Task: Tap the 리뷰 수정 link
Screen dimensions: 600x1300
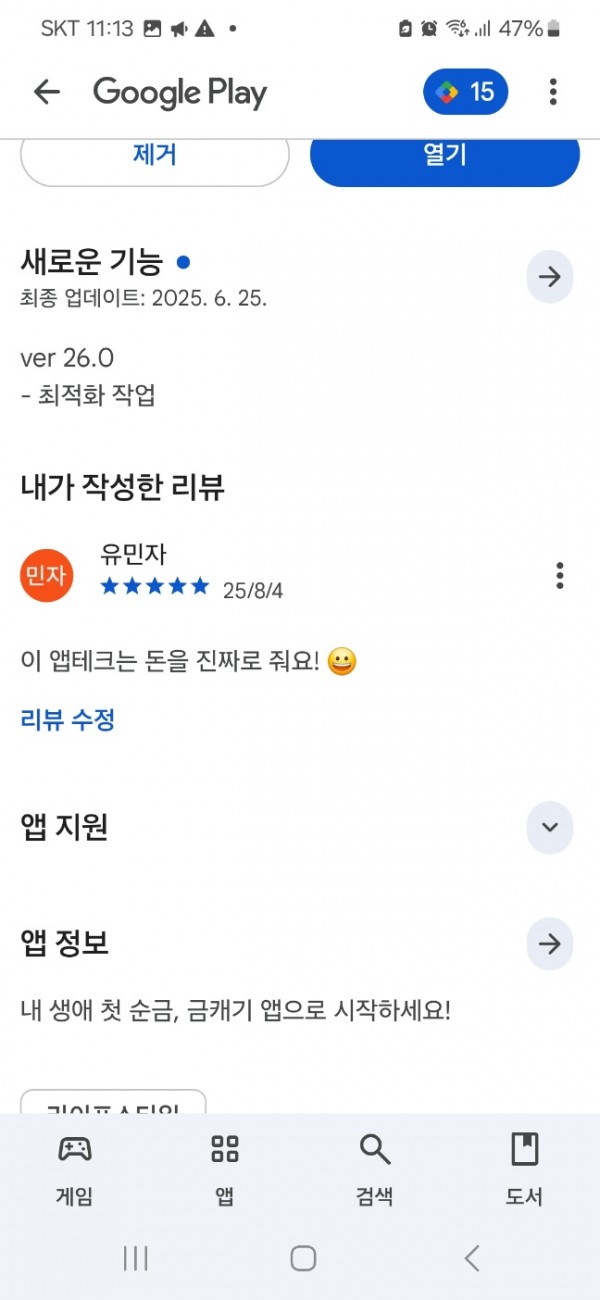Action: coord(68,719)
